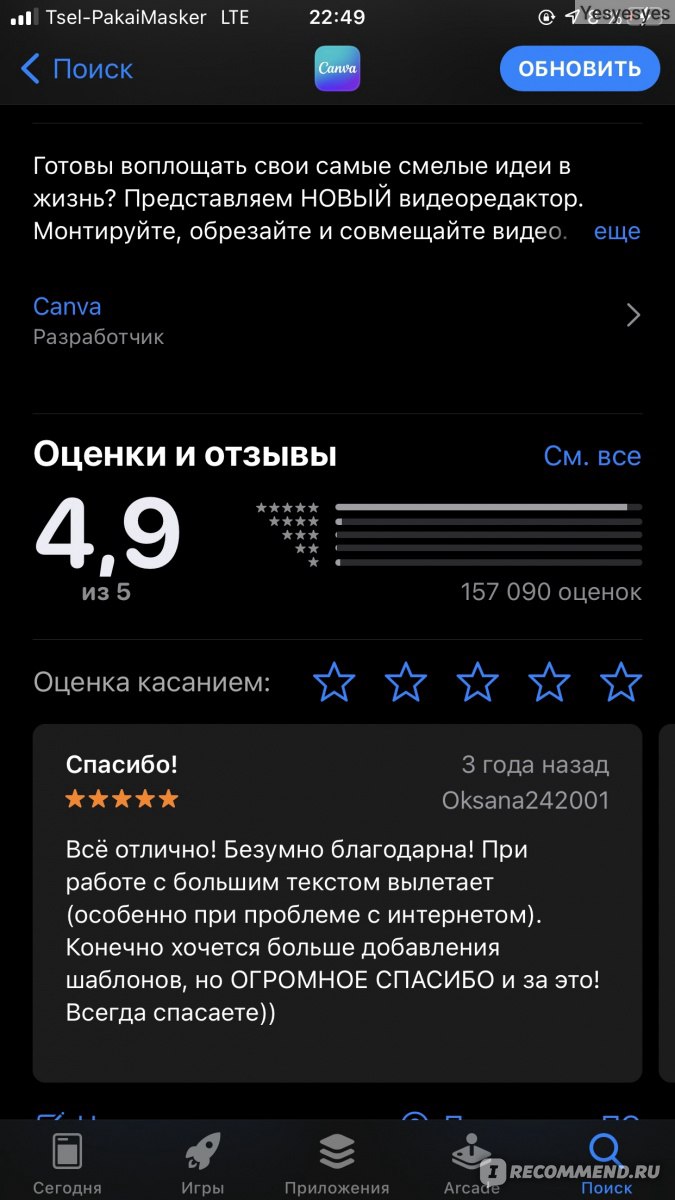This screenshot has height=1200, width=675.
Task: Open См. все ratings and reviews
Action: [x=592, y=456]
